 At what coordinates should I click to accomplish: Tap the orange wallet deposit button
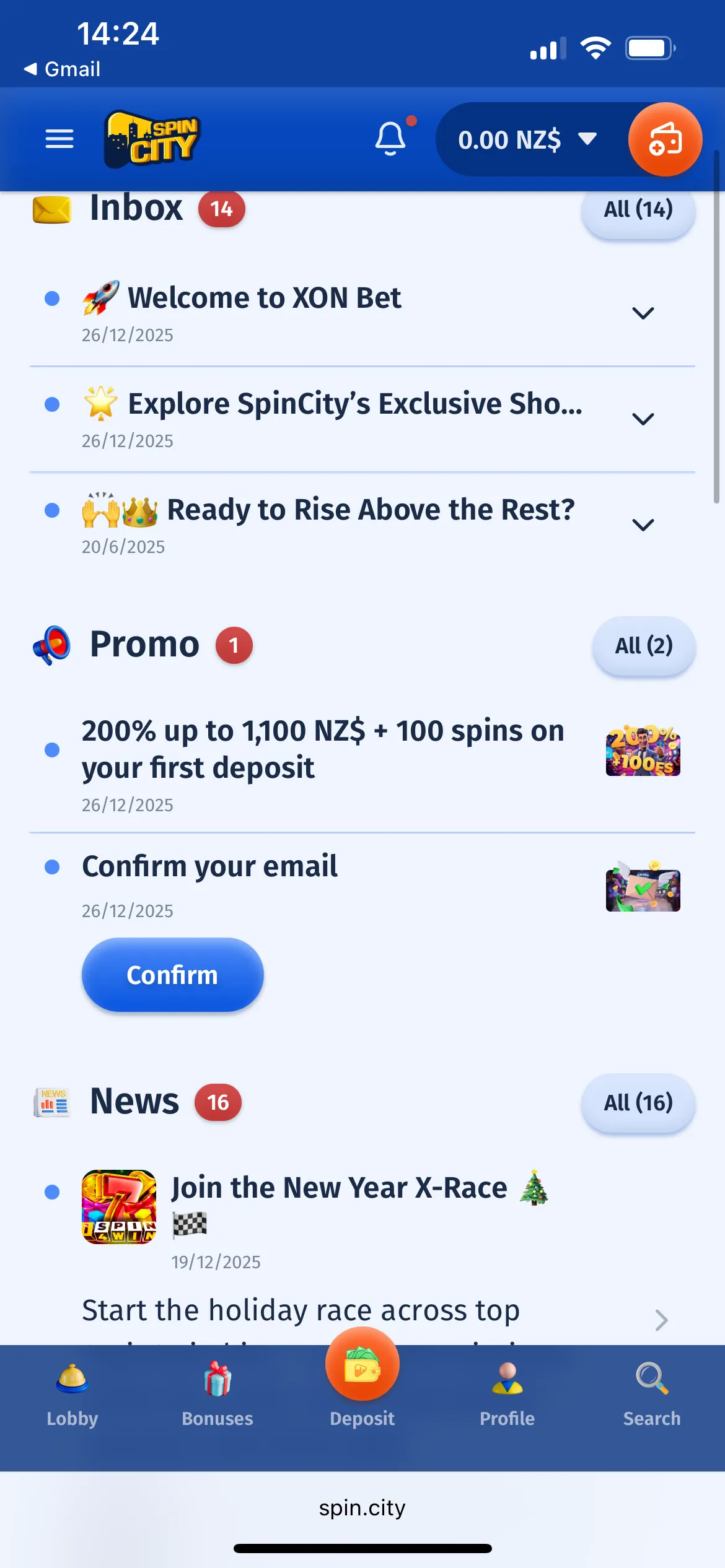point(665,140)
